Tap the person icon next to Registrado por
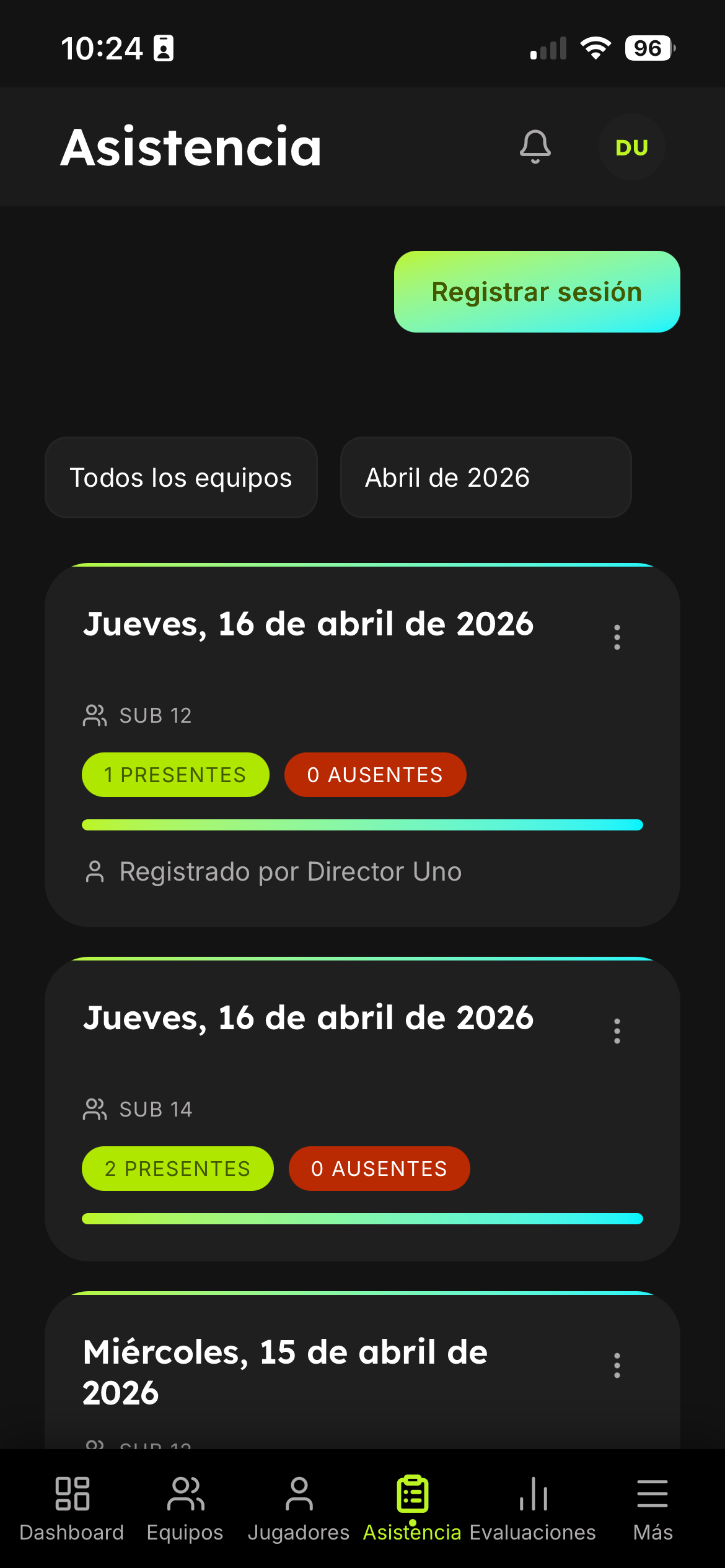Screen dimensions: 725x1568 95,871
